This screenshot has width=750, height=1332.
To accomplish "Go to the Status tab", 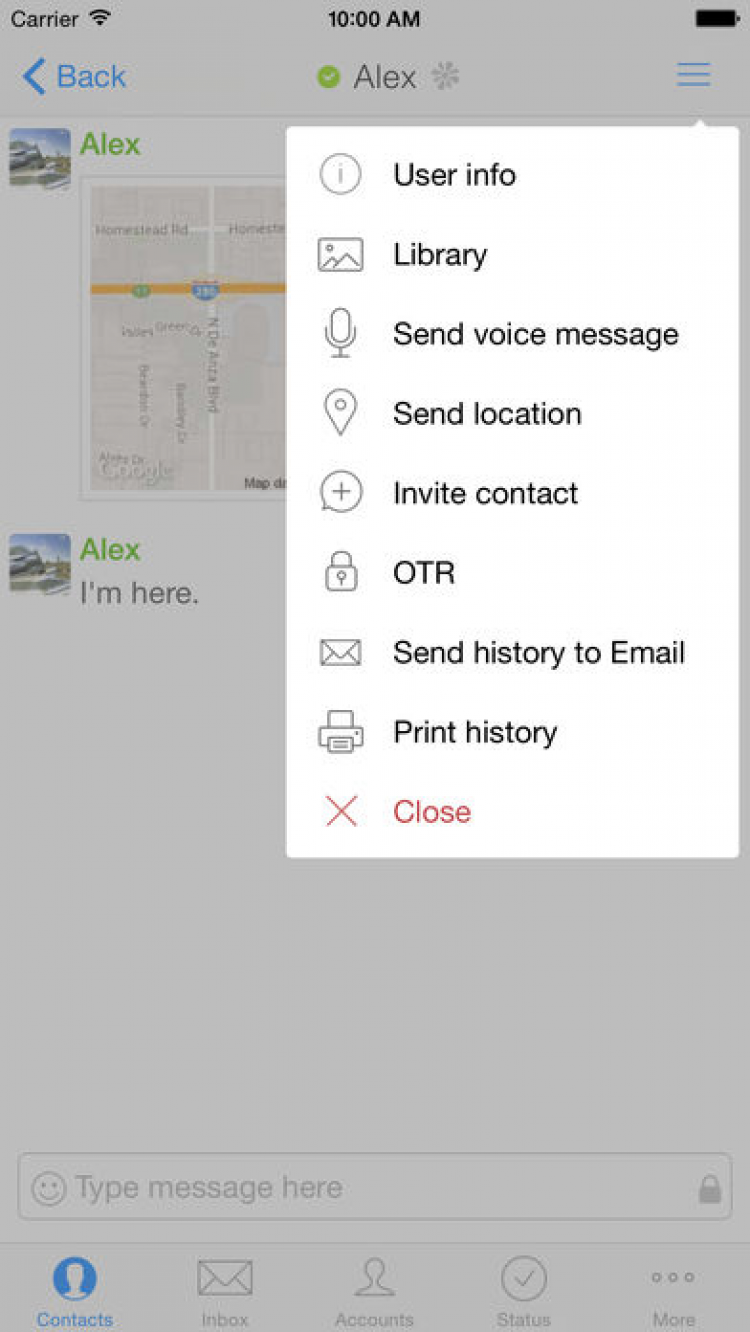I will [524, 1291].
